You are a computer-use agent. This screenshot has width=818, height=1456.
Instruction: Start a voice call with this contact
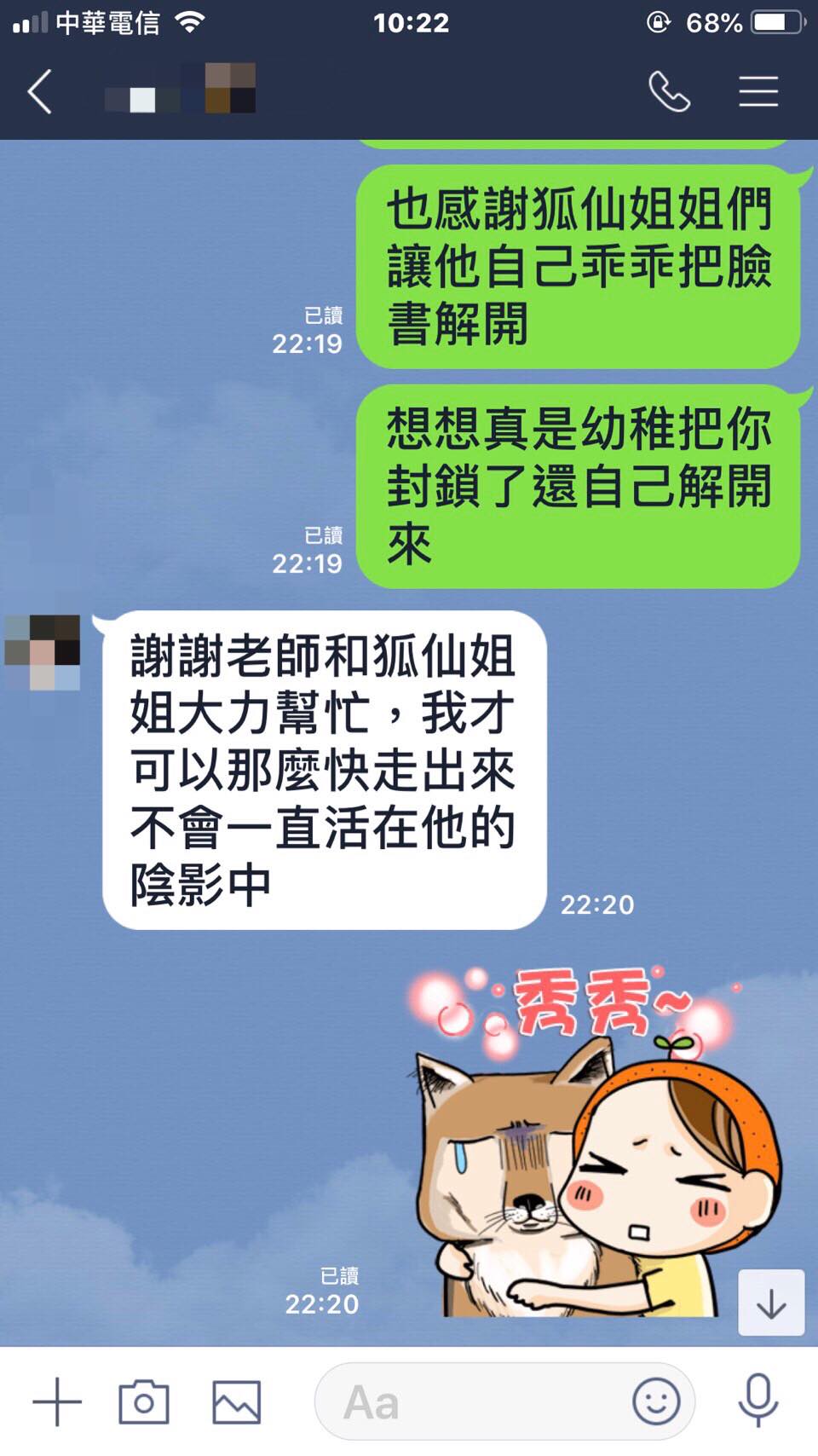[669, 91]
